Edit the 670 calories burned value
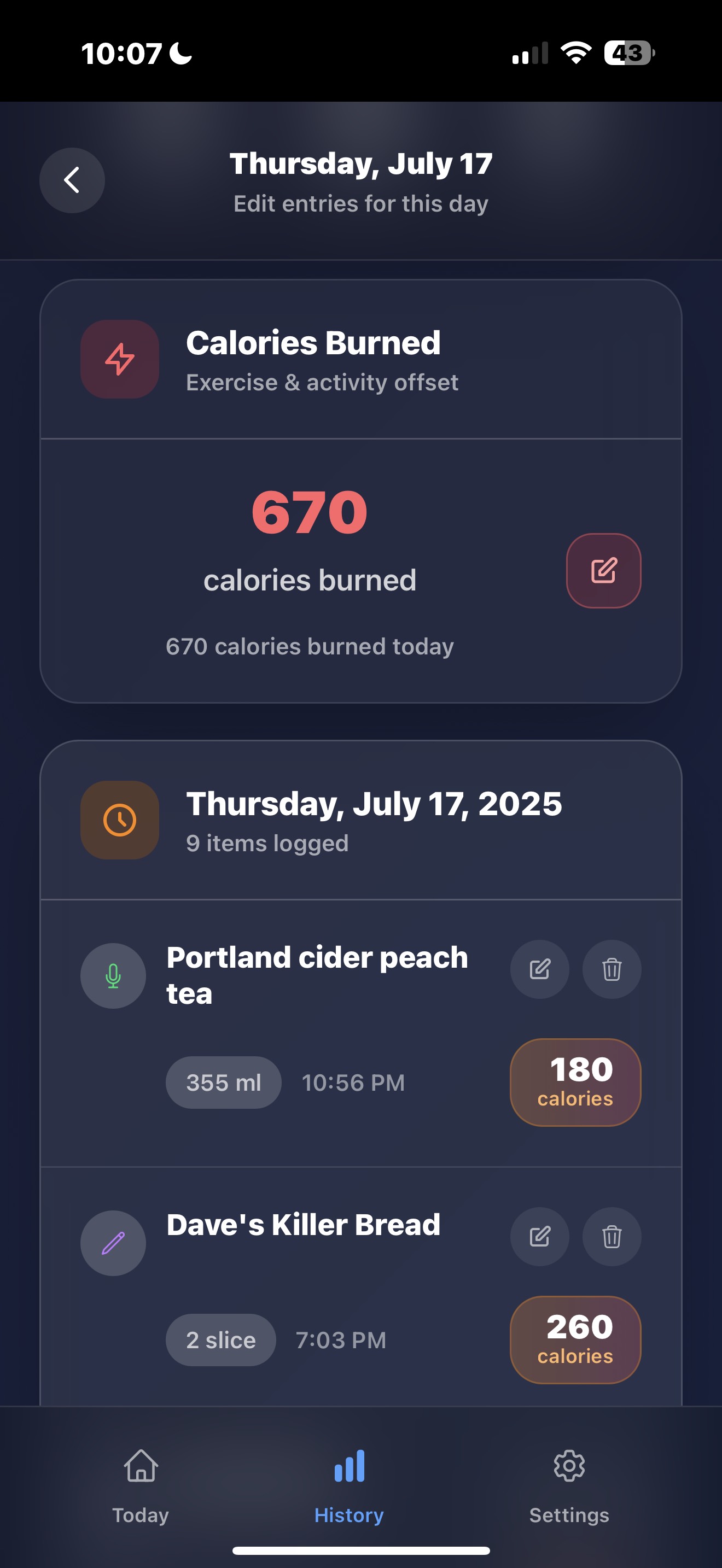Viewport: 722px width, 1568px height. coord(603,570)
